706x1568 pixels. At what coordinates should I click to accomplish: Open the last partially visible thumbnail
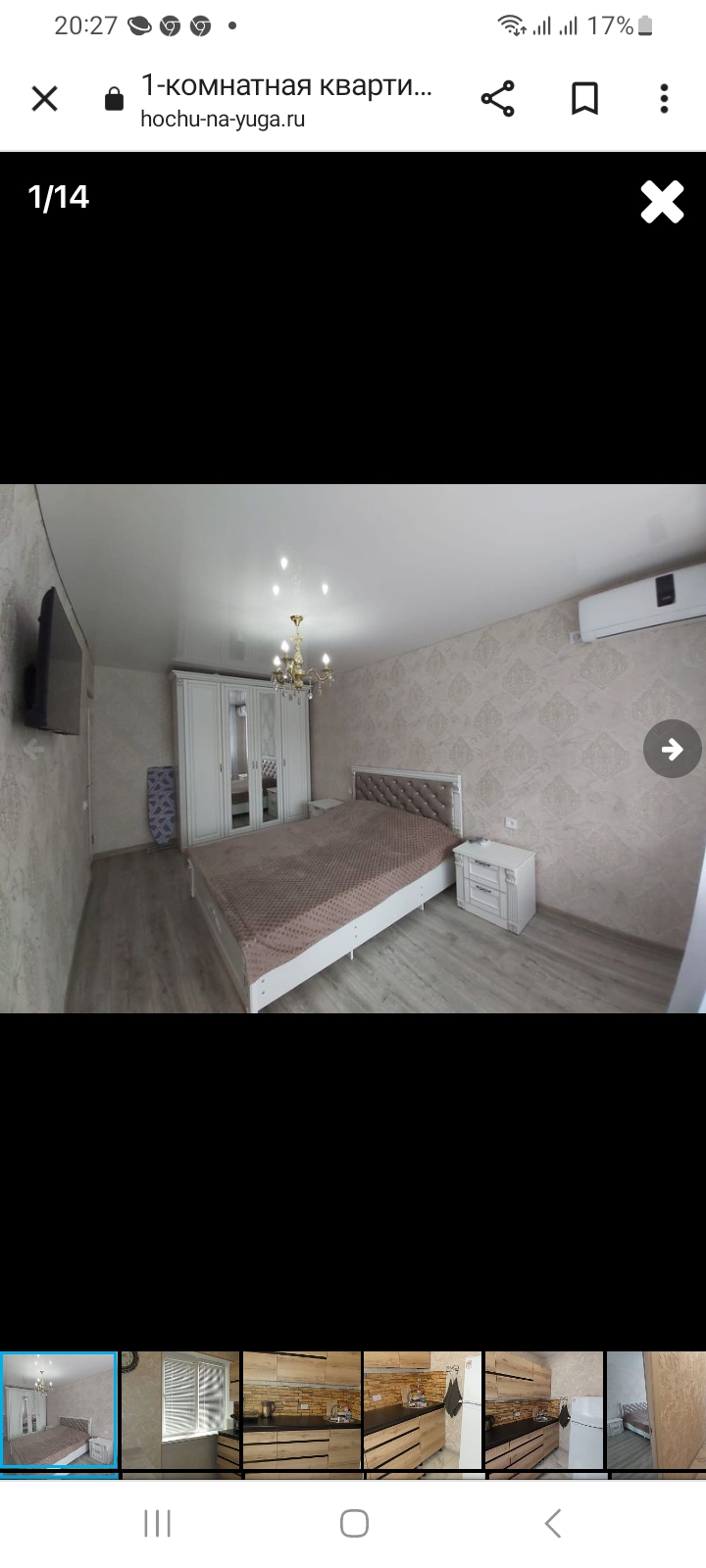coord(655,1410)
